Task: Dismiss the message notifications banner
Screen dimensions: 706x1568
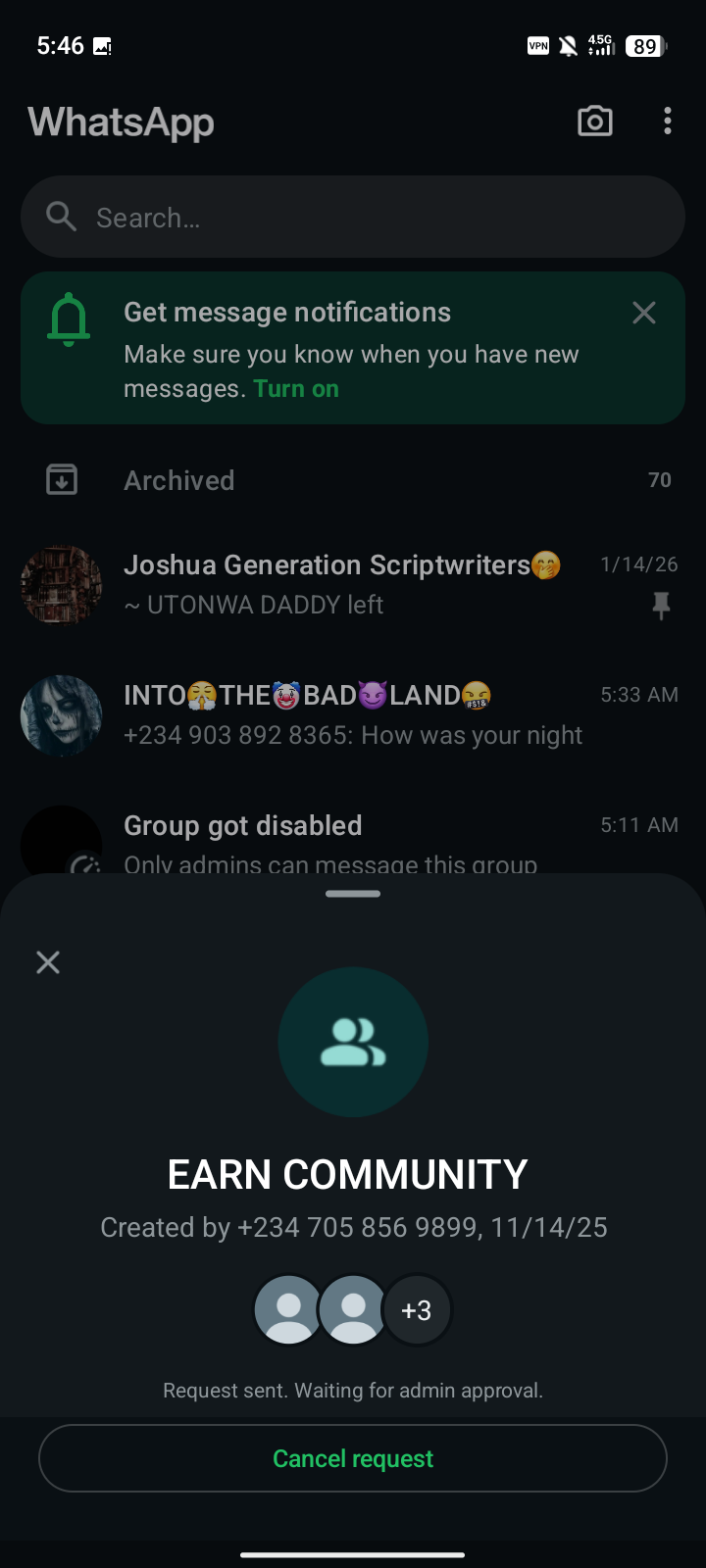Action: click(644, 313)
